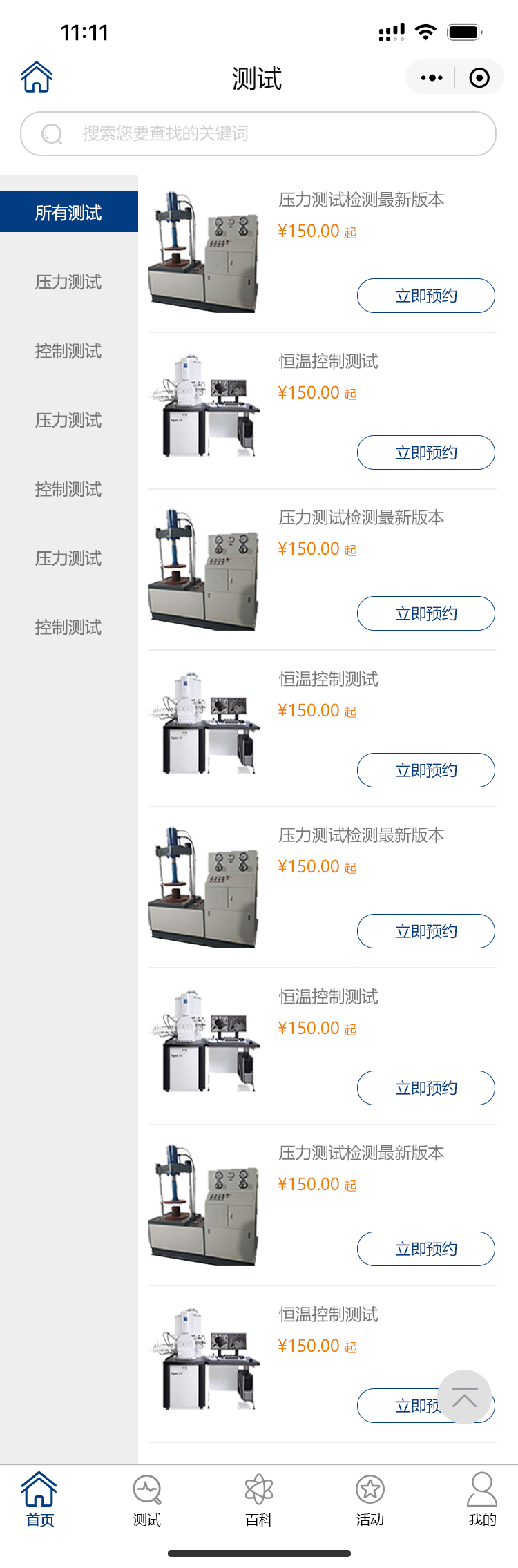Open the mini-program more options menu
Screen dimensions: 518x1568
click(x=432, y=77)
